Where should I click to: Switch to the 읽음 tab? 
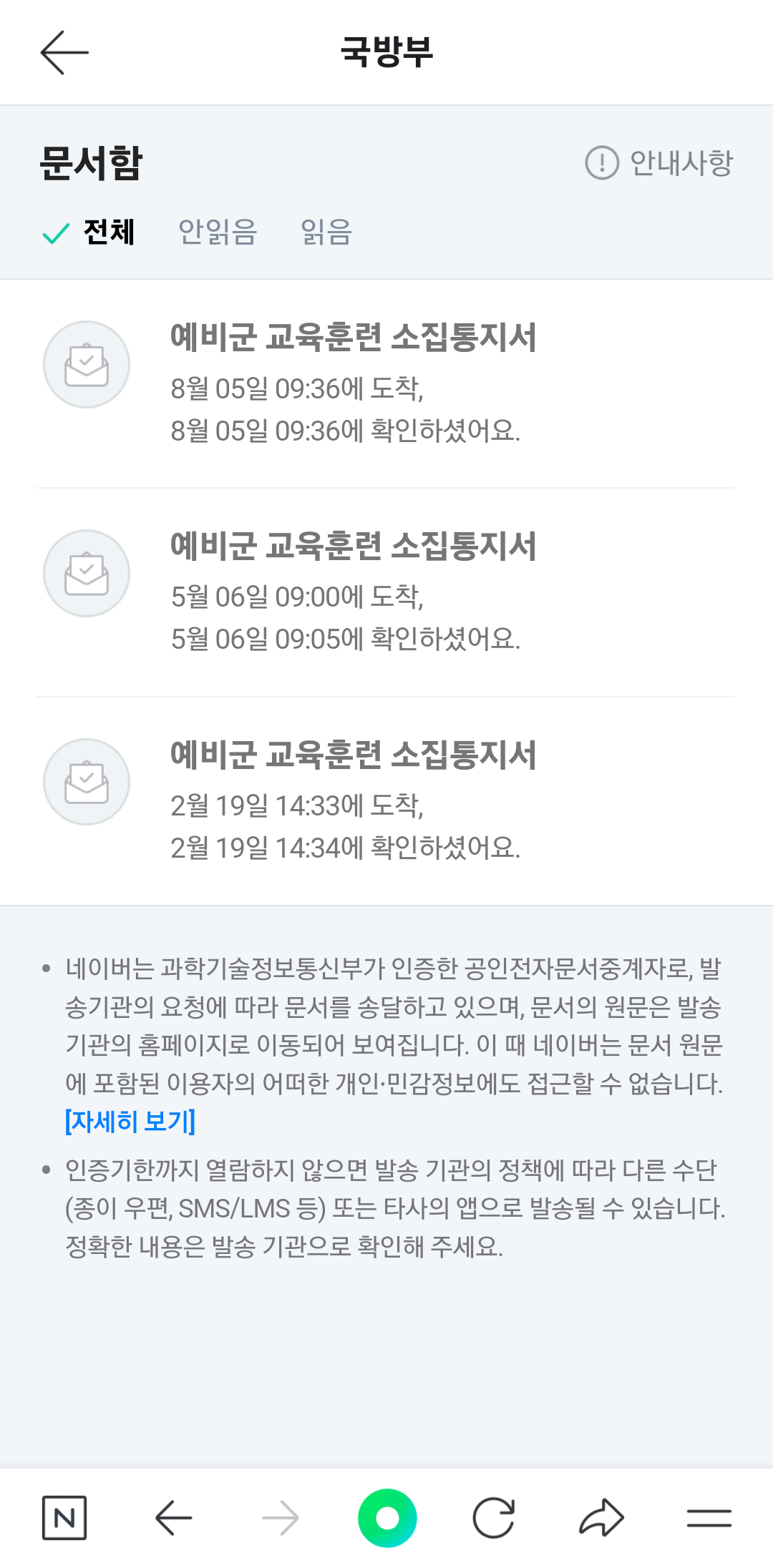[x=326, y=232]
